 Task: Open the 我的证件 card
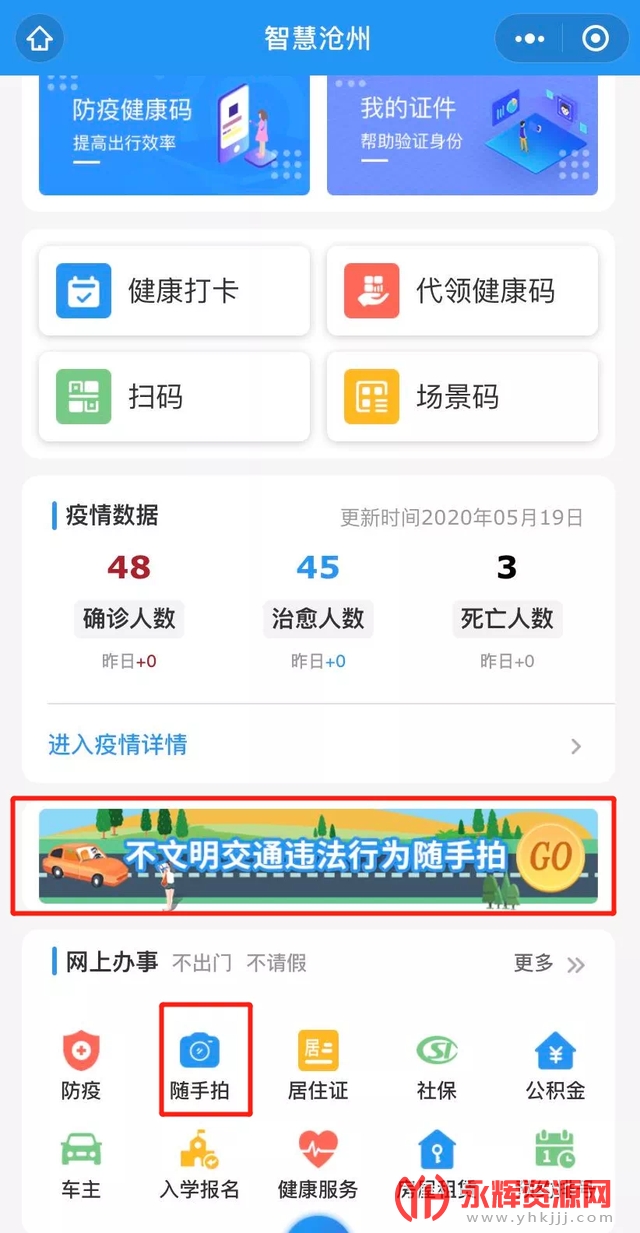pyautogui.click(x=462, y=135)
